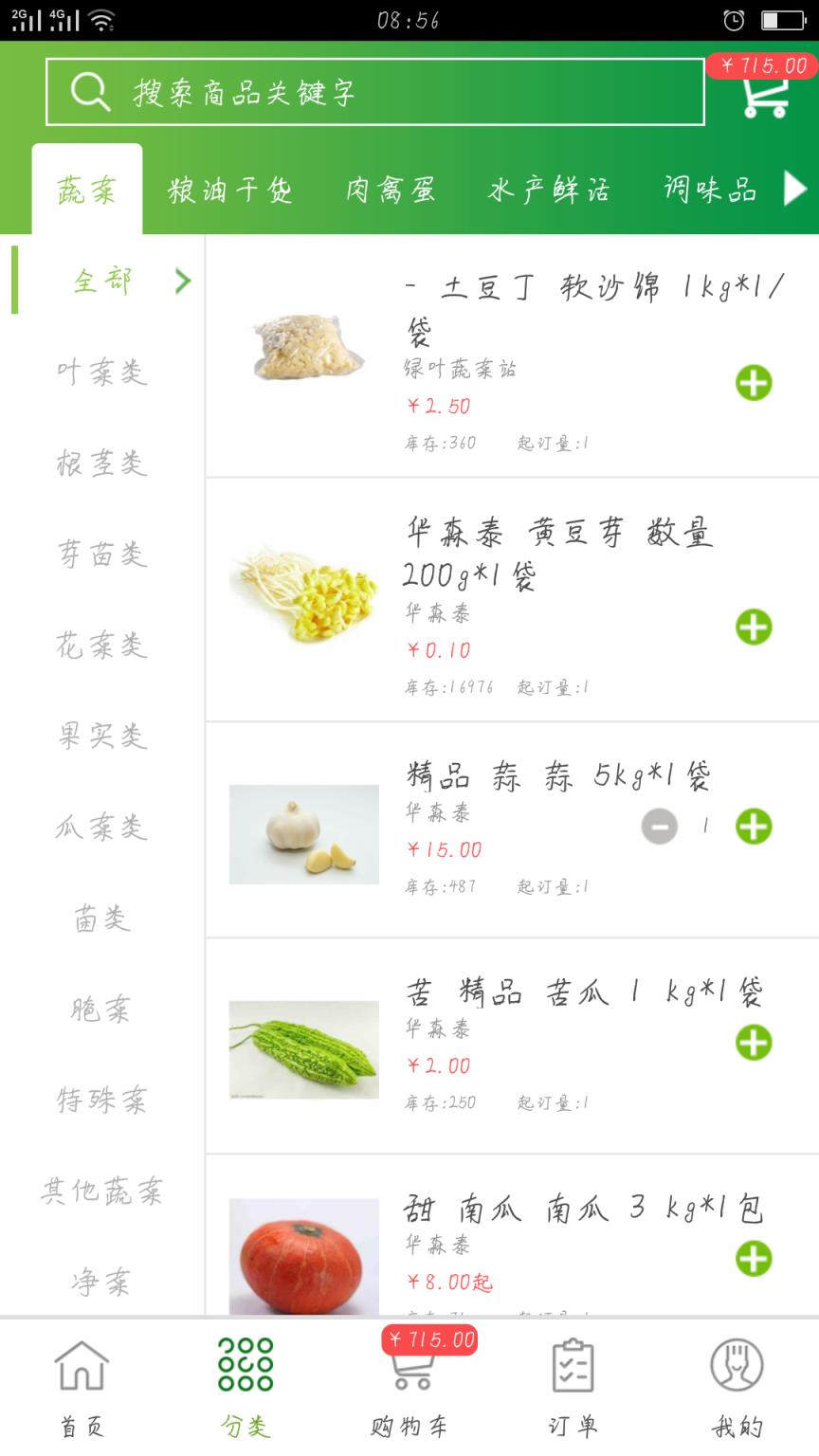Open the ¥715.00 cart total badge
The height and width of the screenshot is (1456, 819).
click(x=763, y=66)
